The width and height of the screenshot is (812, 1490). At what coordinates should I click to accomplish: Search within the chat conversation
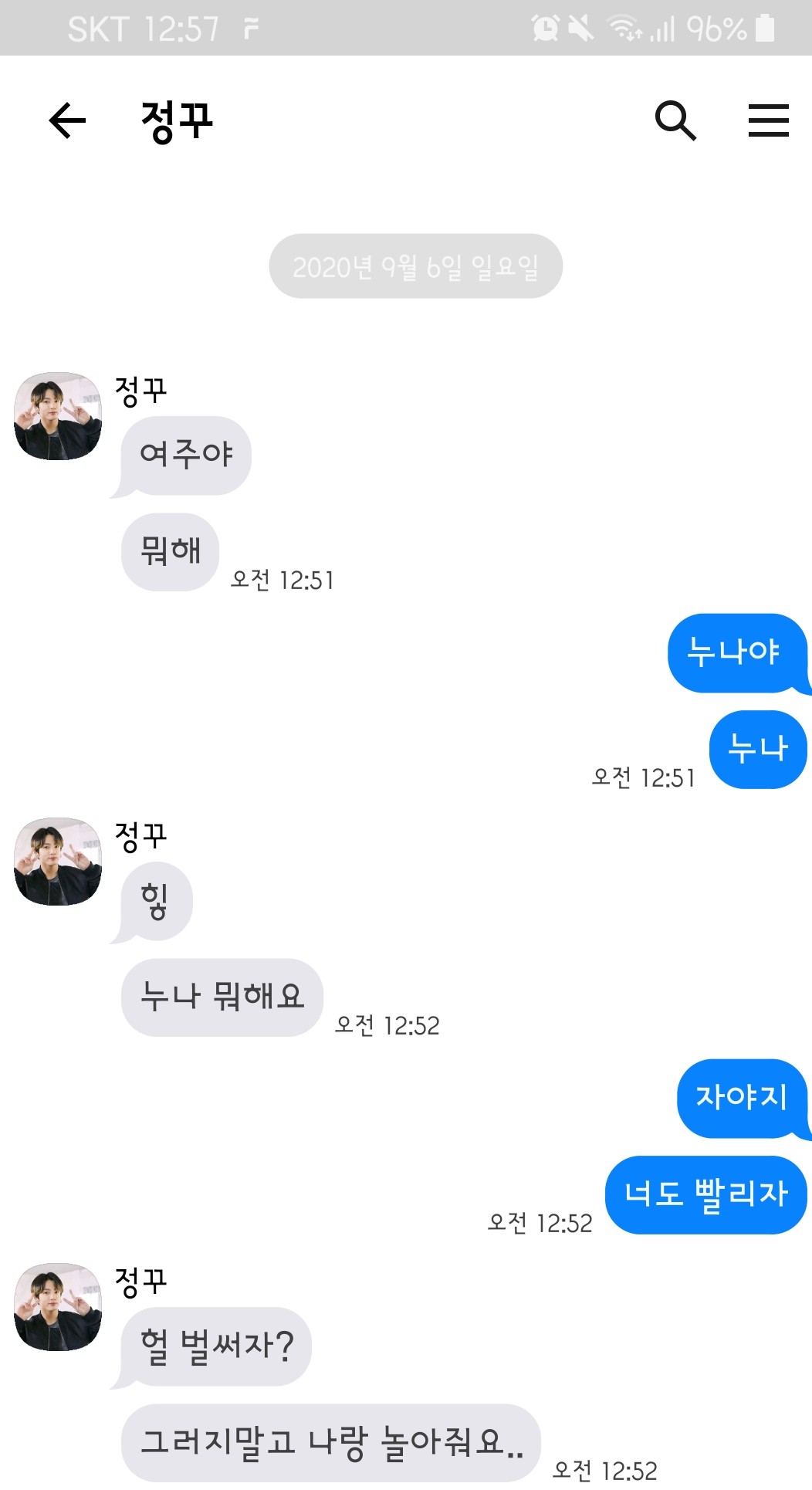click(x=675, y=120)
